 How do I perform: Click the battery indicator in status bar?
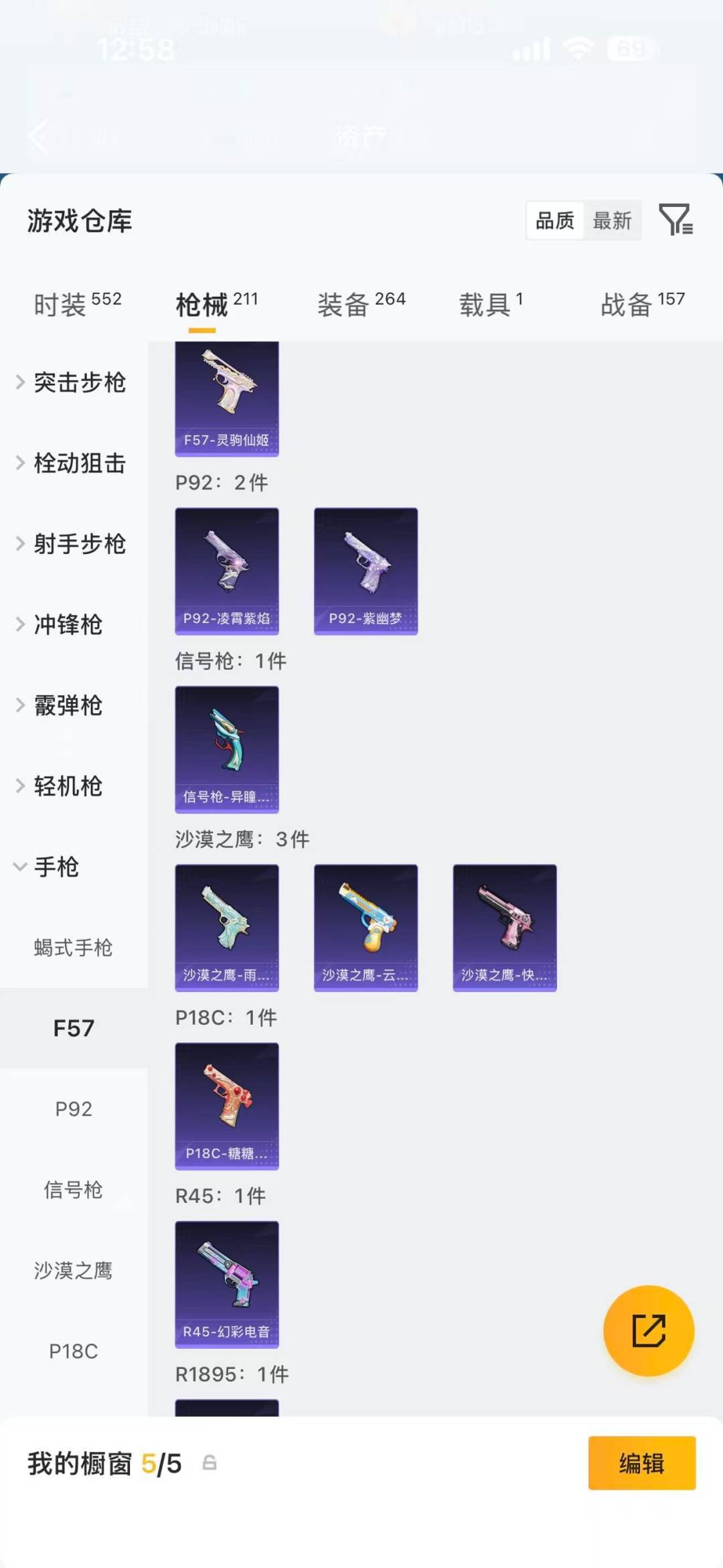coord(630,48)
